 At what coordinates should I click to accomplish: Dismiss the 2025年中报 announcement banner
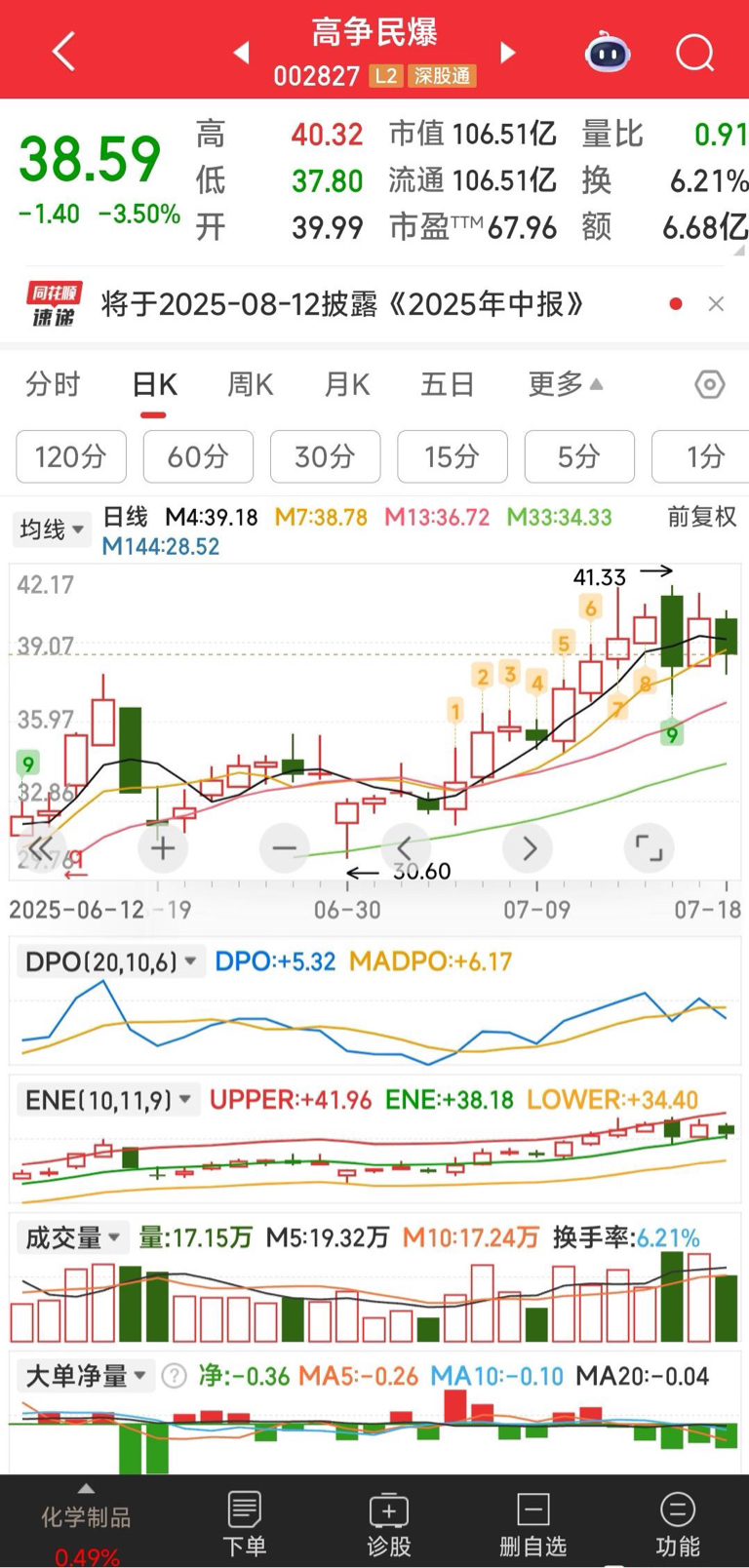(x=716, y=304)
